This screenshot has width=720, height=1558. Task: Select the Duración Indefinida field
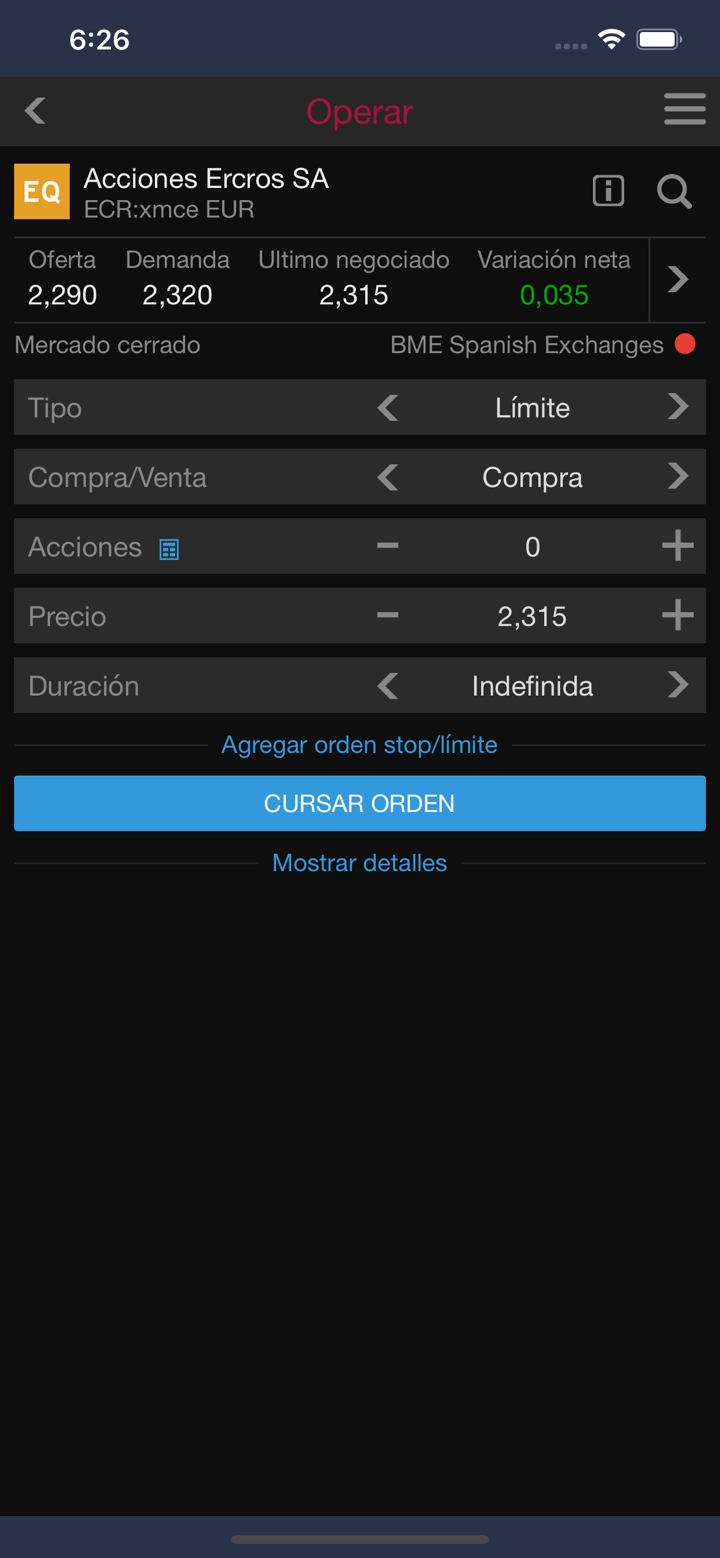pos(532,685)
